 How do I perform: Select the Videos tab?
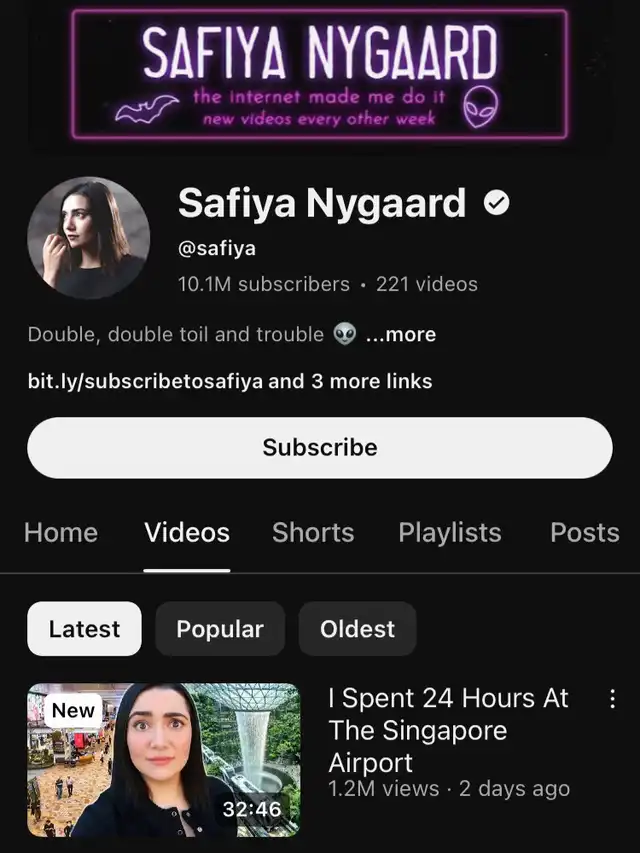187,532
